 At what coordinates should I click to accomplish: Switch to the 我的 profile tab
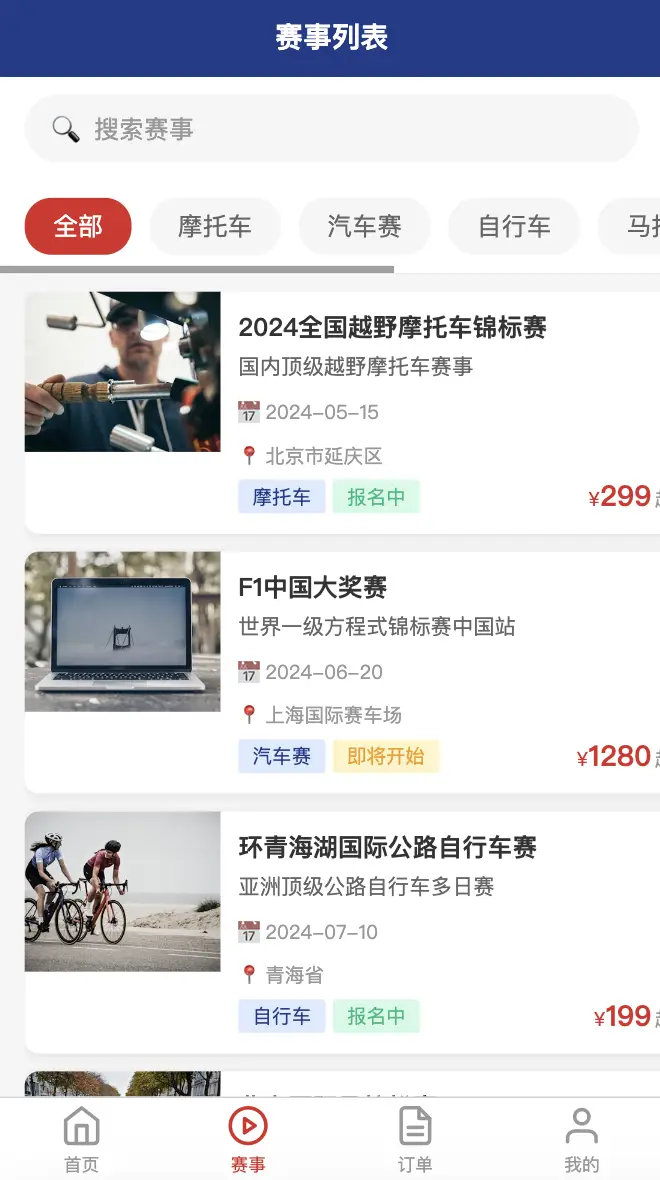coord(581,1140)
